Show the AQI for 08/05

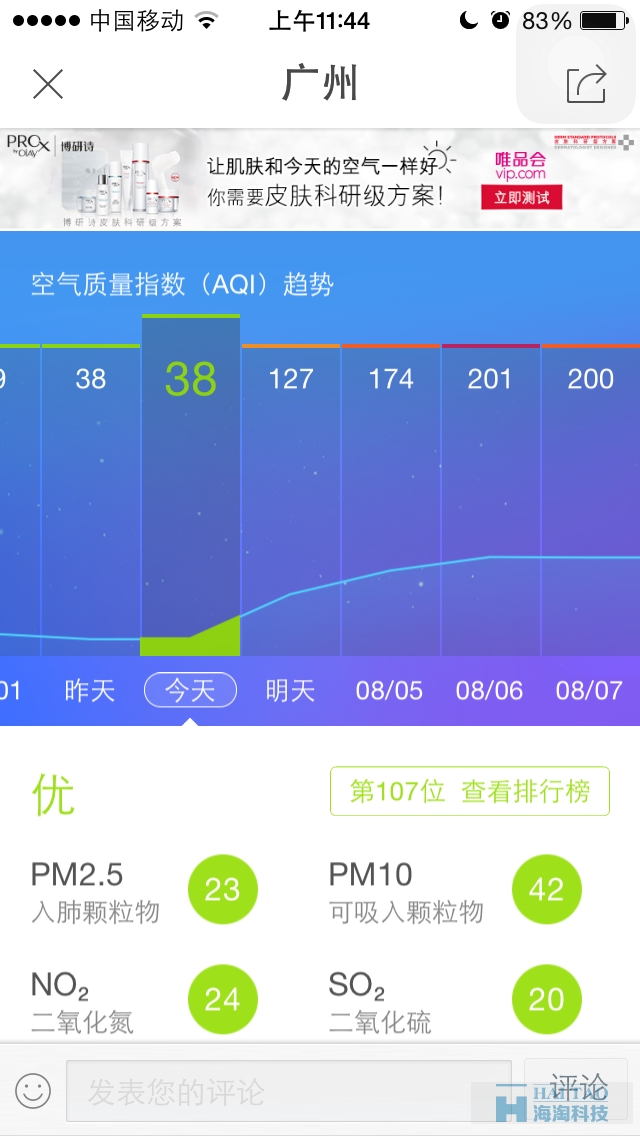[x=390, y=690]
